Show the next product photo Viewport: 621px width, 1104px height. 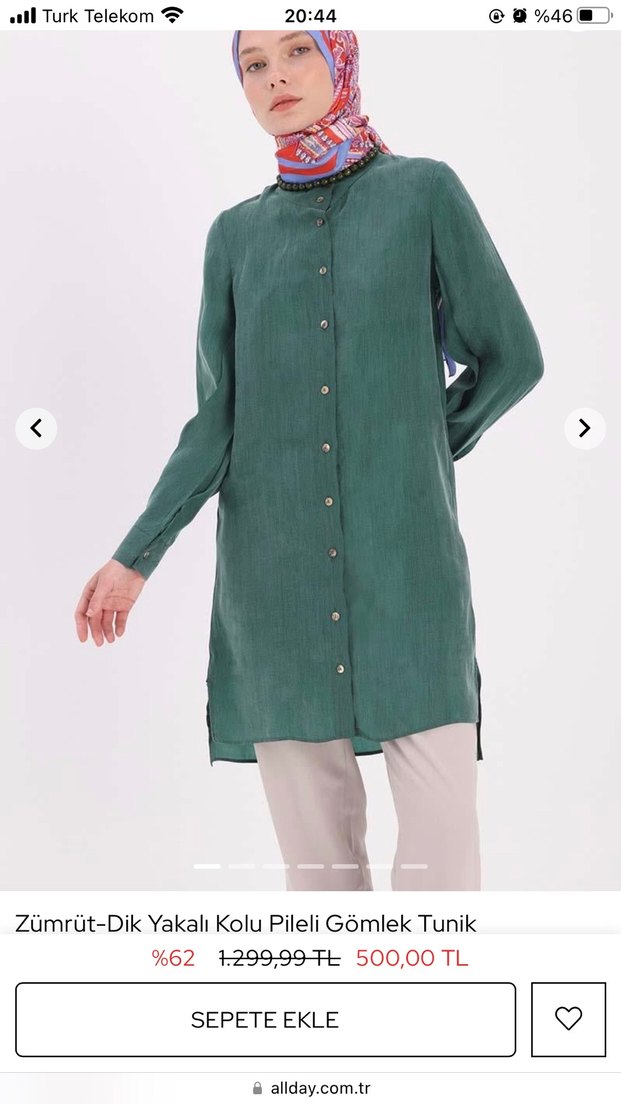pos(585,428)
